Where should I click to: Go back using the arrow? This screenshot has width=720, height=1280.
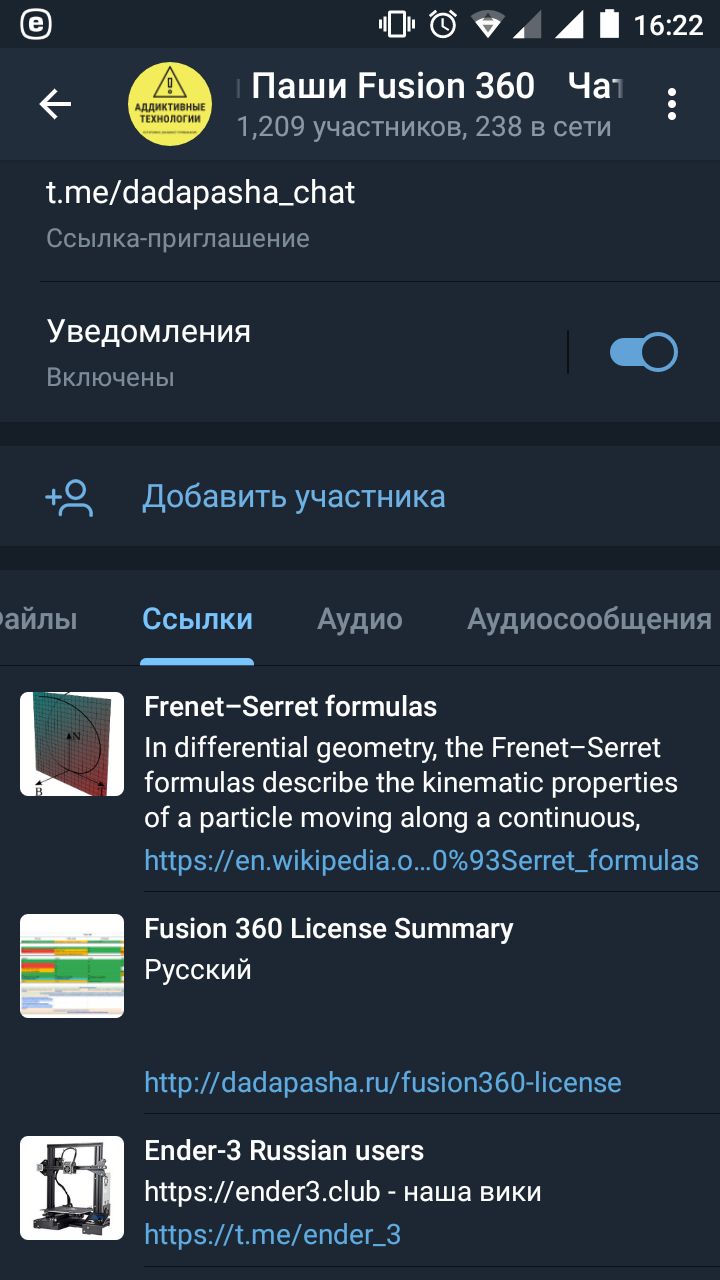[55, 104]
